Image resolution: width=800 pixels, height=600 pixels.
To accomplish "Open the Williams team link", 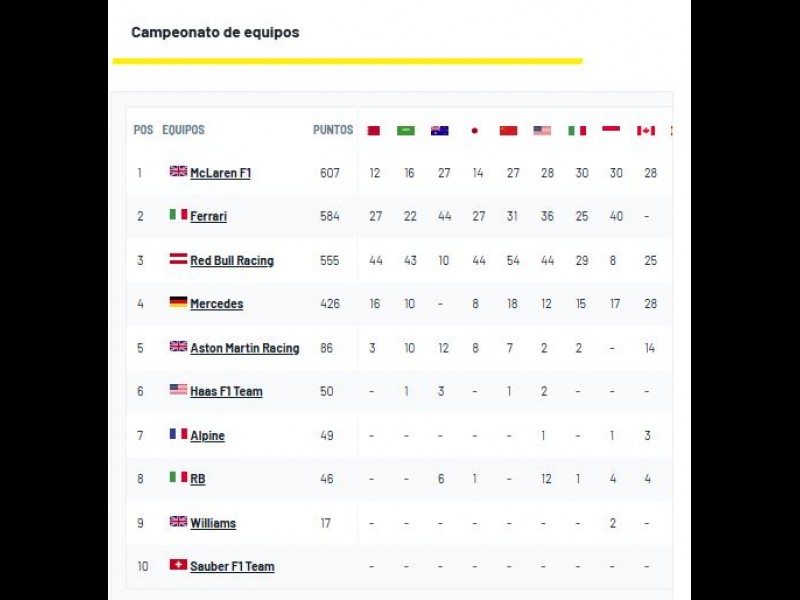I will click(x=213, y=523).
